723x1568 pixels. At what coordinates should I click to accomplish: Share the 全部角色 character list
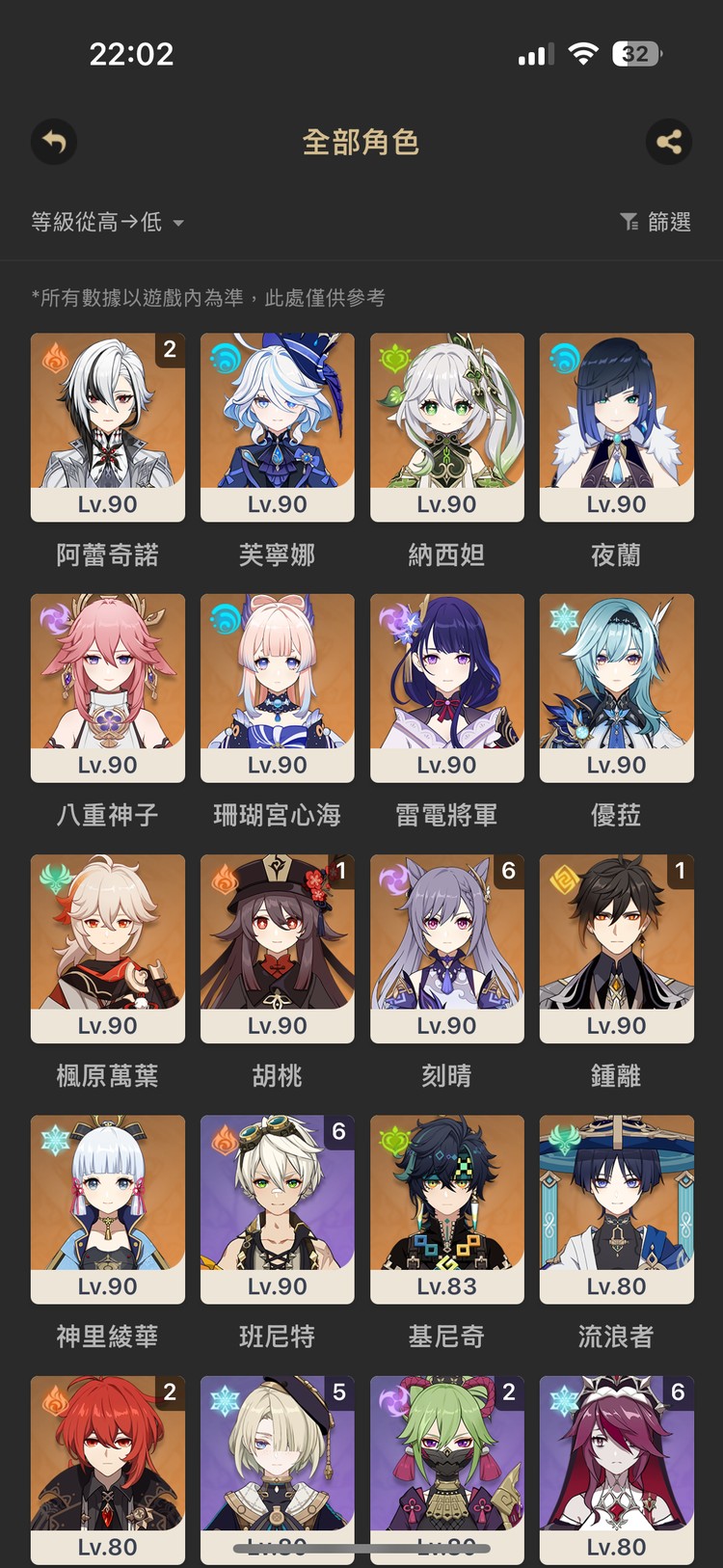[669, 143]
